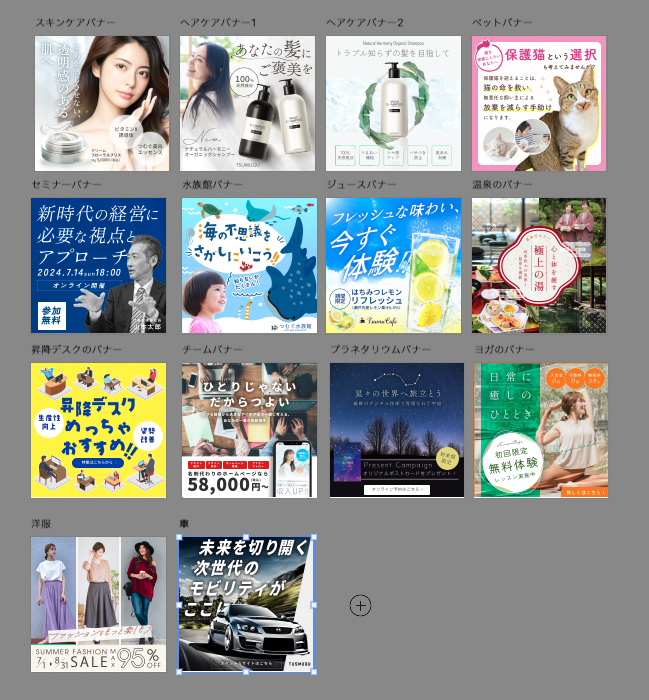Choose the チームバナー artboard
This screenshot has height=700, width=649.
[249, 430]
